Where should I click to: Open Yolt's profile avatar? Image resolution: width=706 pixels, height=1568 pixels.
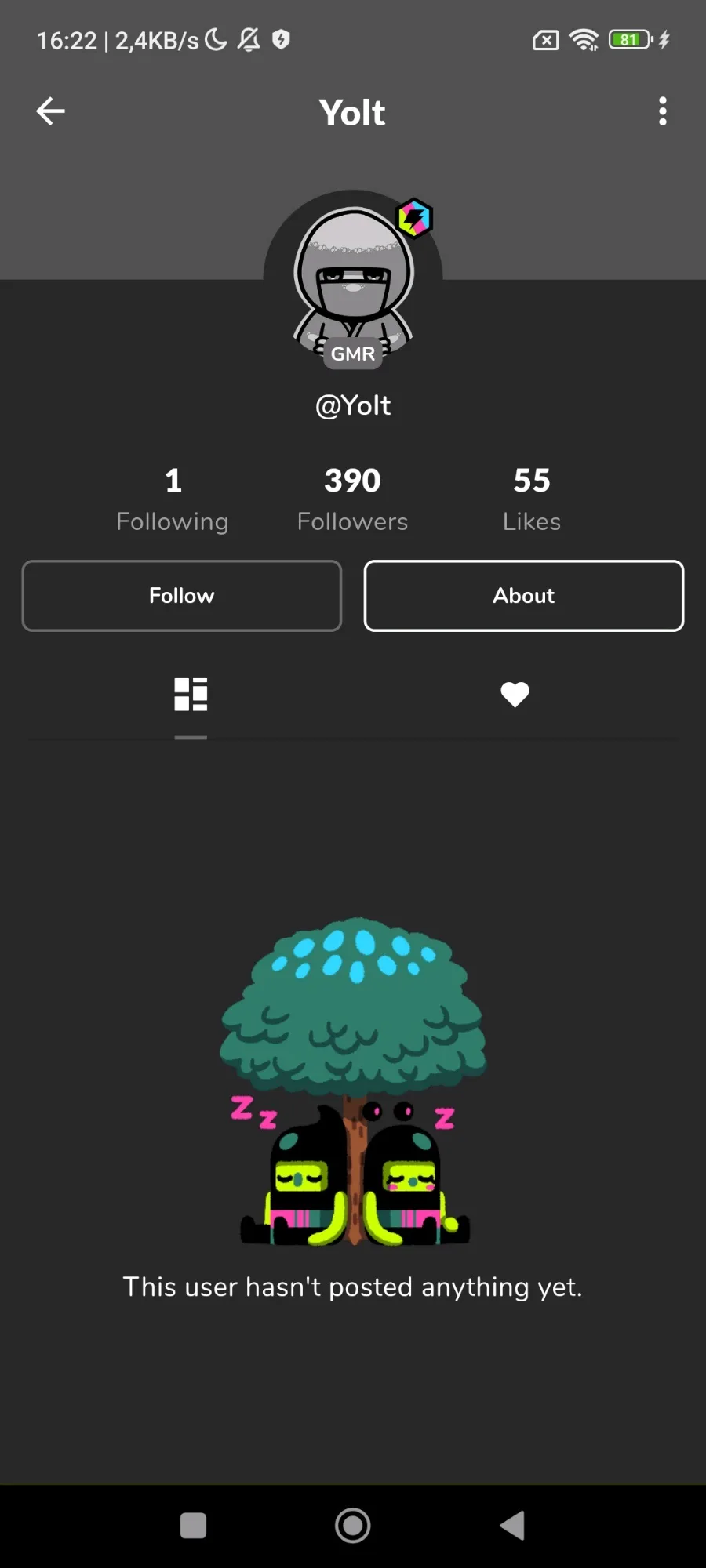353,278
